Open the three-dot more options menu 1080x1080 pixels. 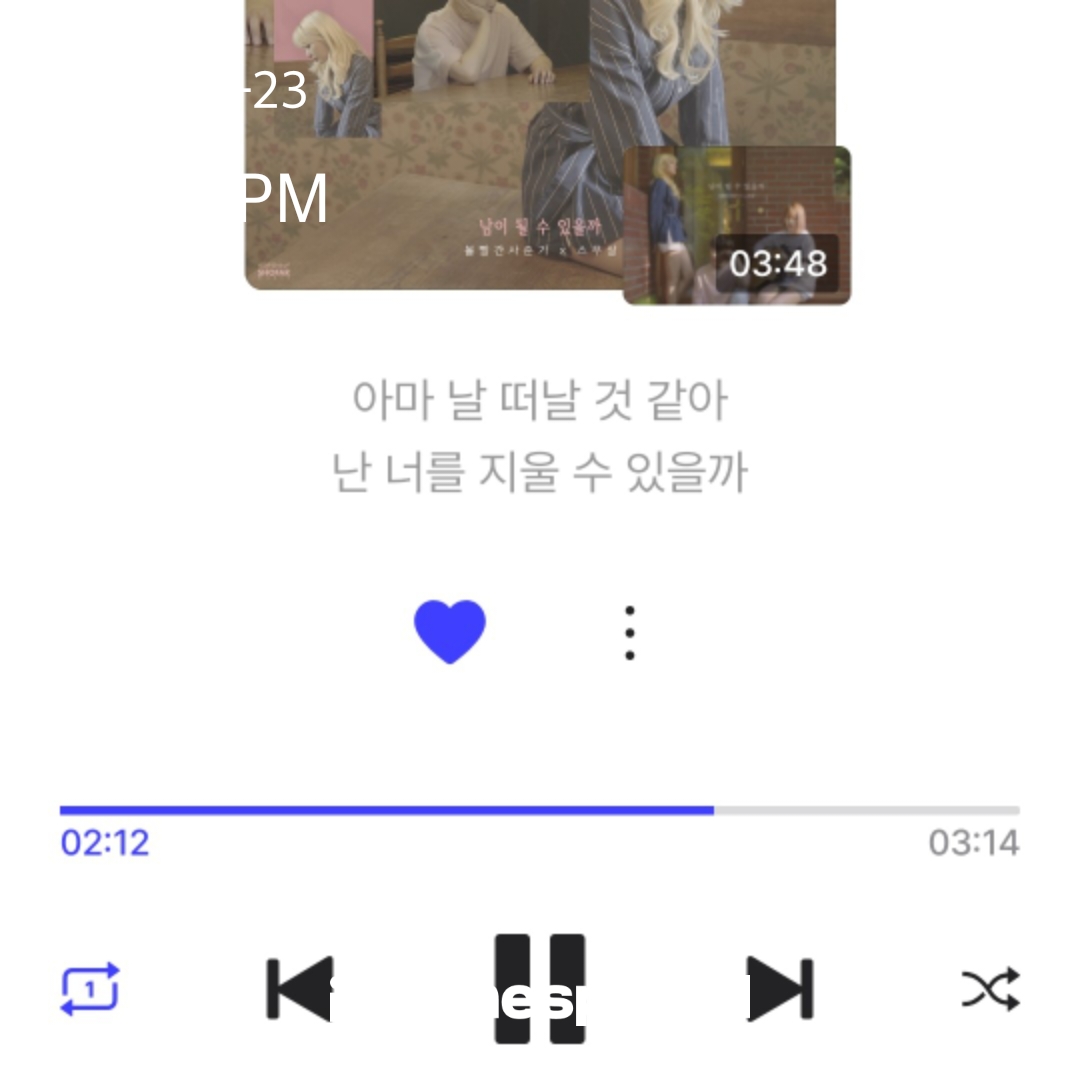(630, 633)
